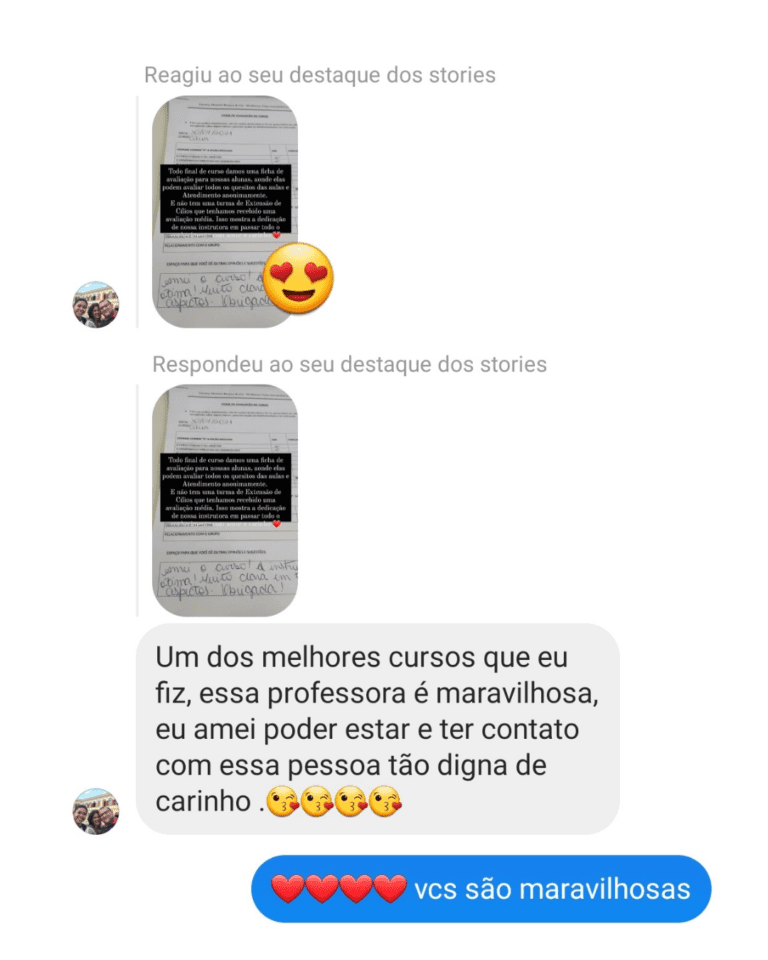The width and height of the screenshot is (768, 960).
Task: Tap sender's avatar beside 'Um dos melhores cursos' message
Action: (96, 811)
